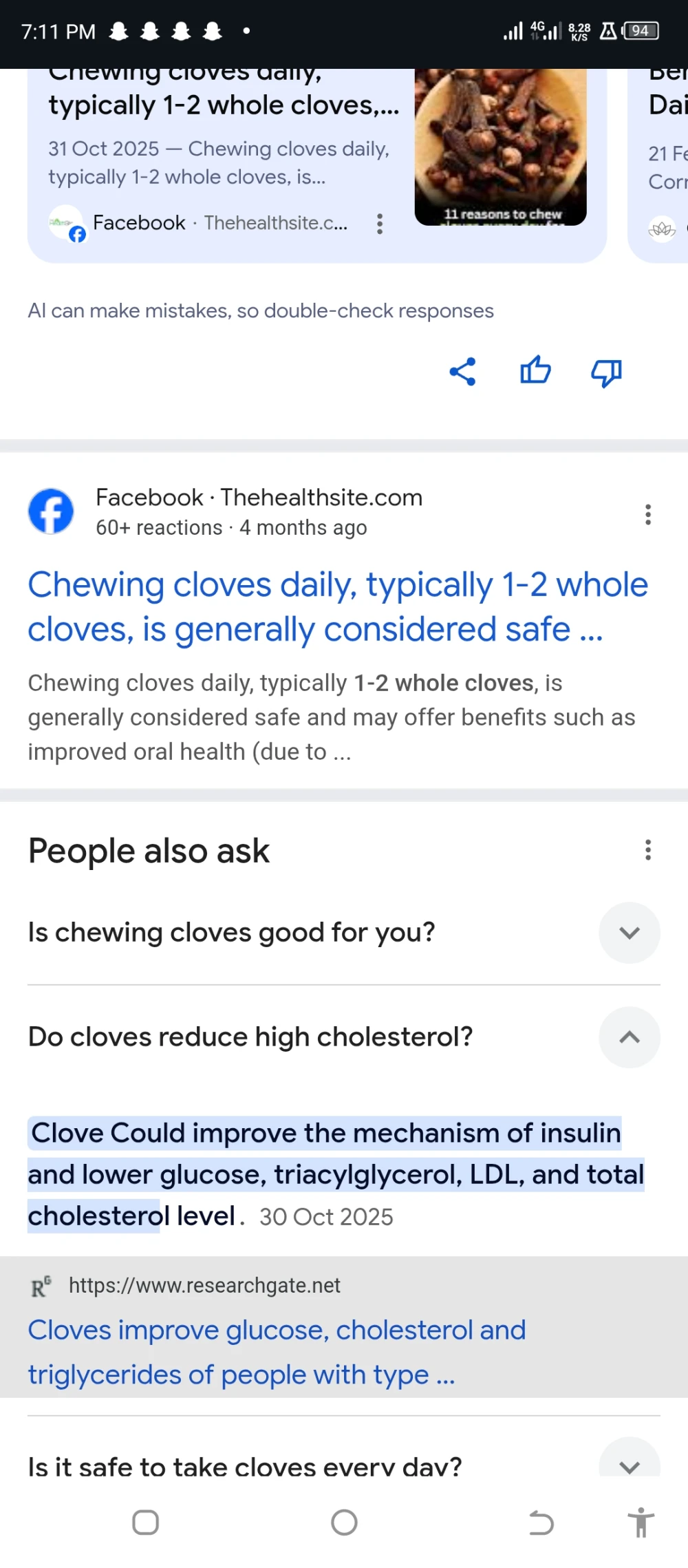Go to the home screen
688x1568 pixels.
click(x=344, y=1523)
